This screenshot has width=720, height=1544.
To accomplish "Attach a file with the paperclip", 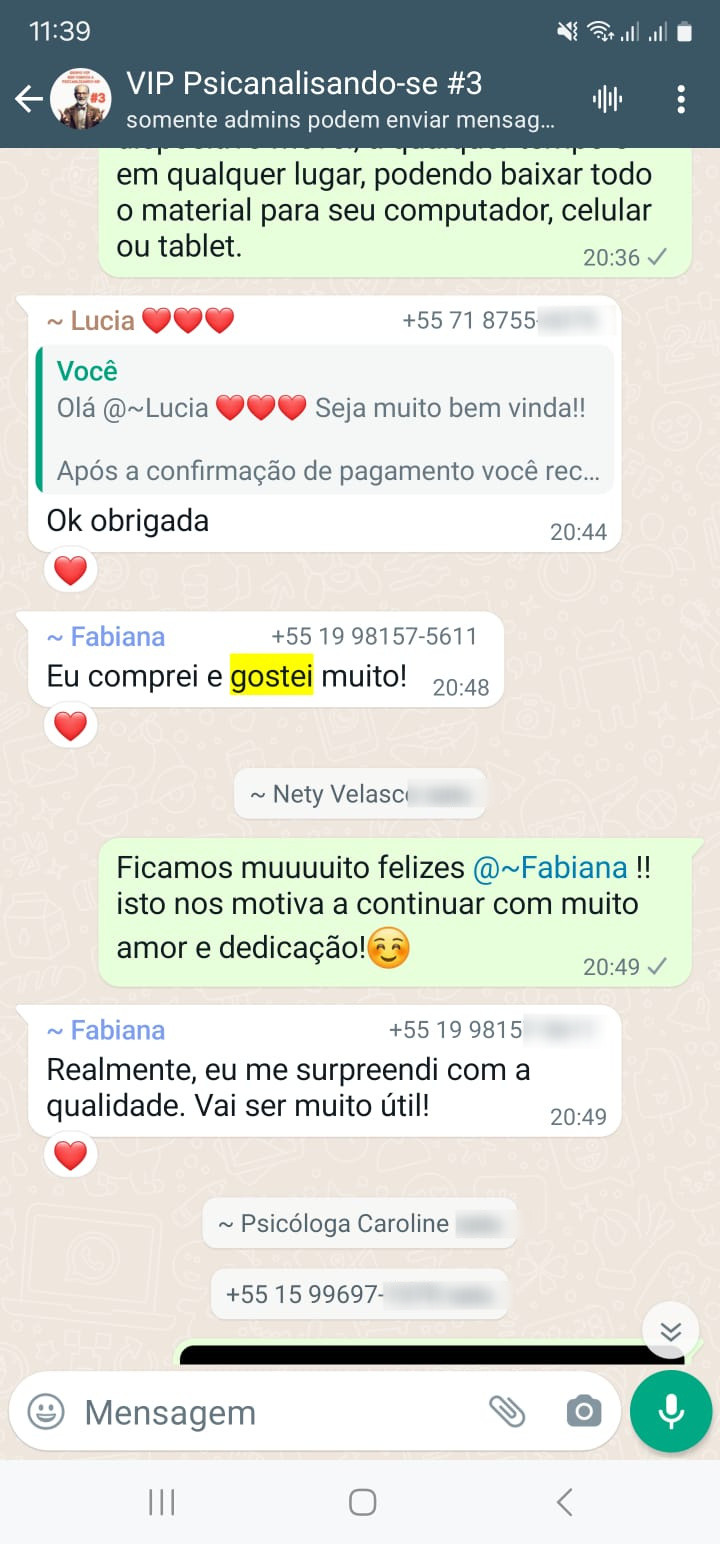I will tap(507, 1412).
